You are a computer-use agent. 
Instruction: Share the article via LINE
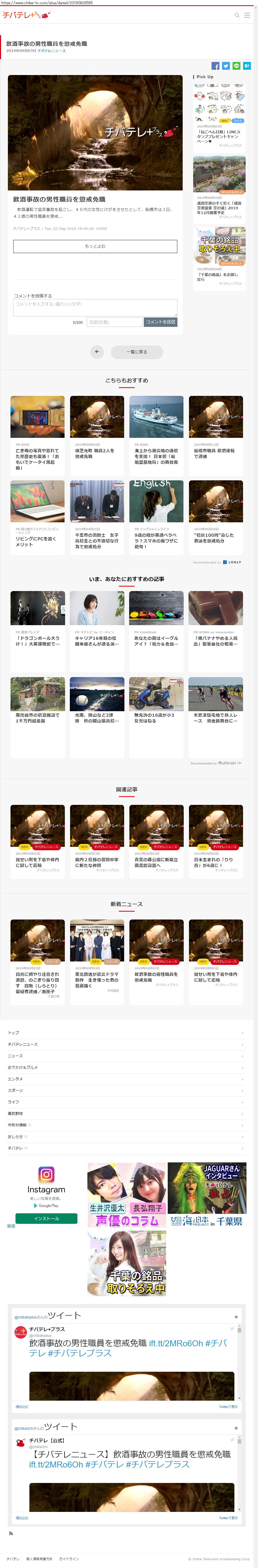tap(236, 66)
